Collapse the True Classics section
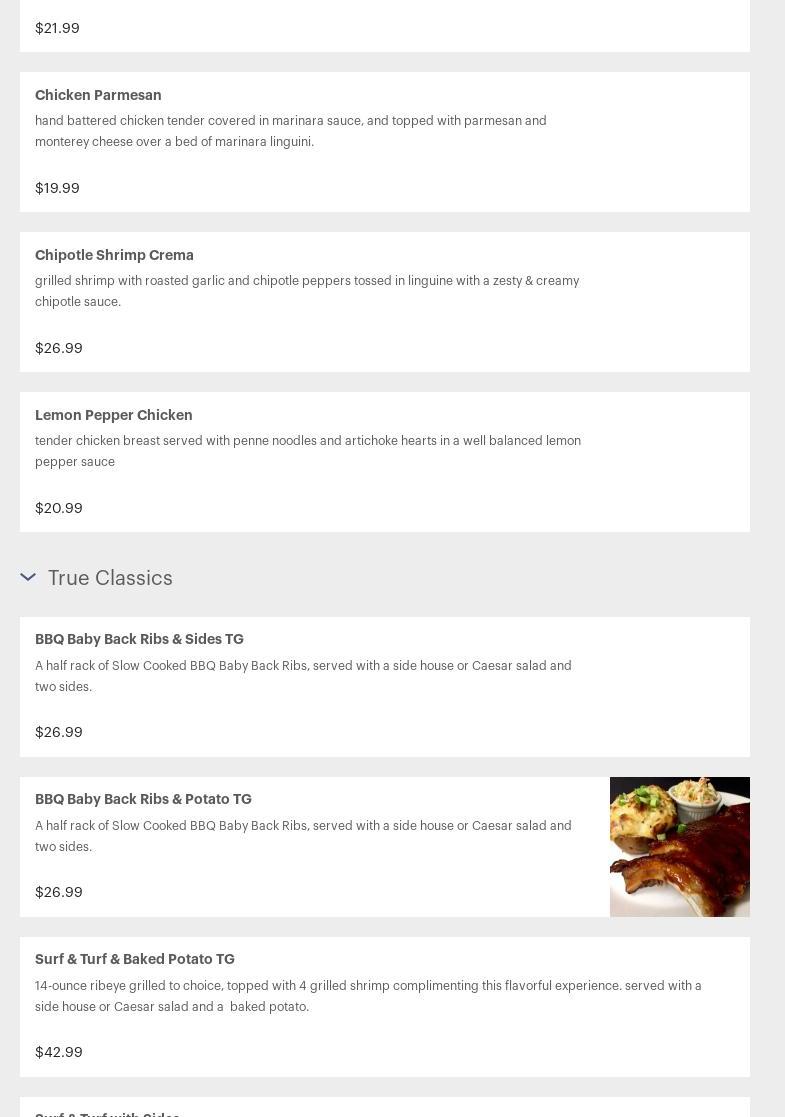The width and height of the screenshot is (785, 1117). coord(28,578)
